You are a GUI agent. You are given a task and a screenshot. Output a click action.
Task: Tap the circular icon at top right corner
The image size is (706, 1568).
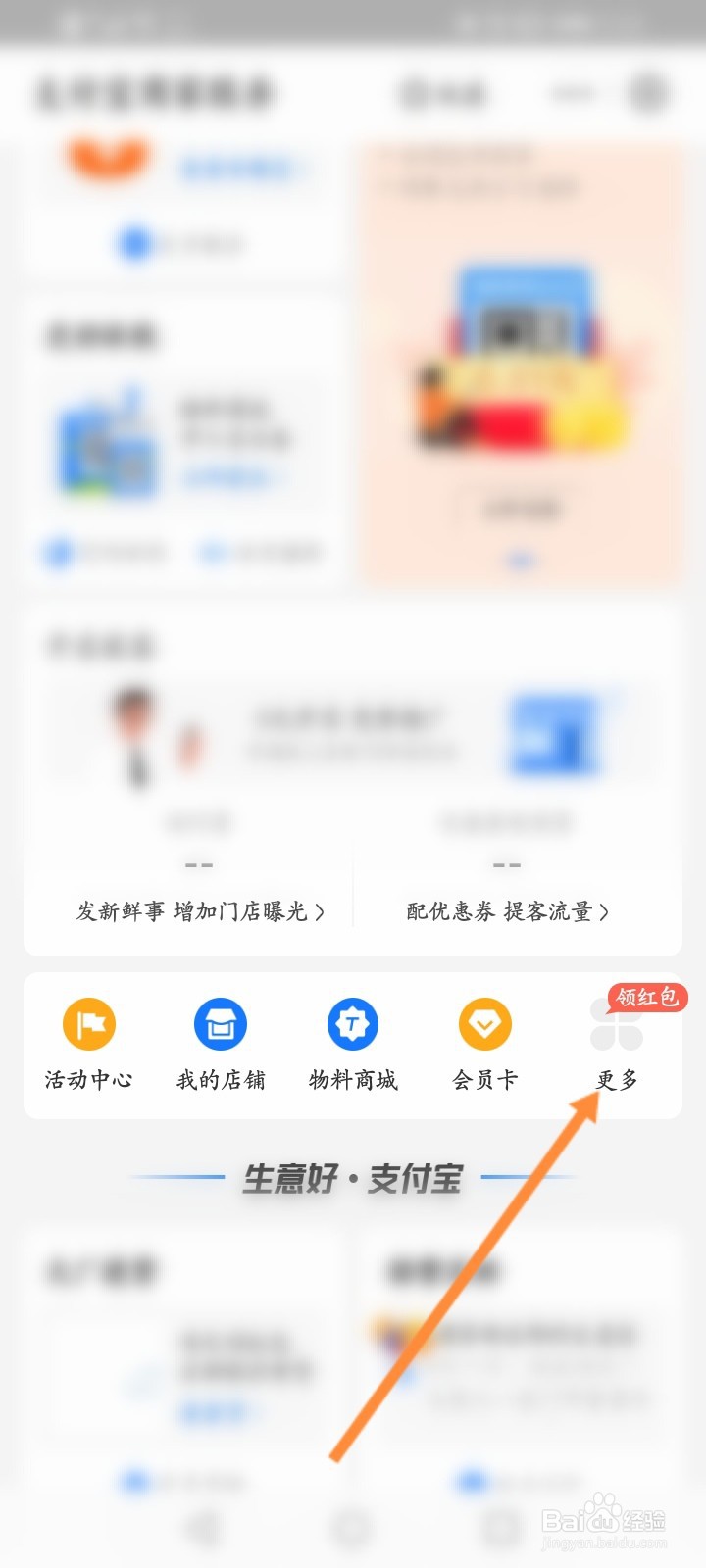click(646, 92)
